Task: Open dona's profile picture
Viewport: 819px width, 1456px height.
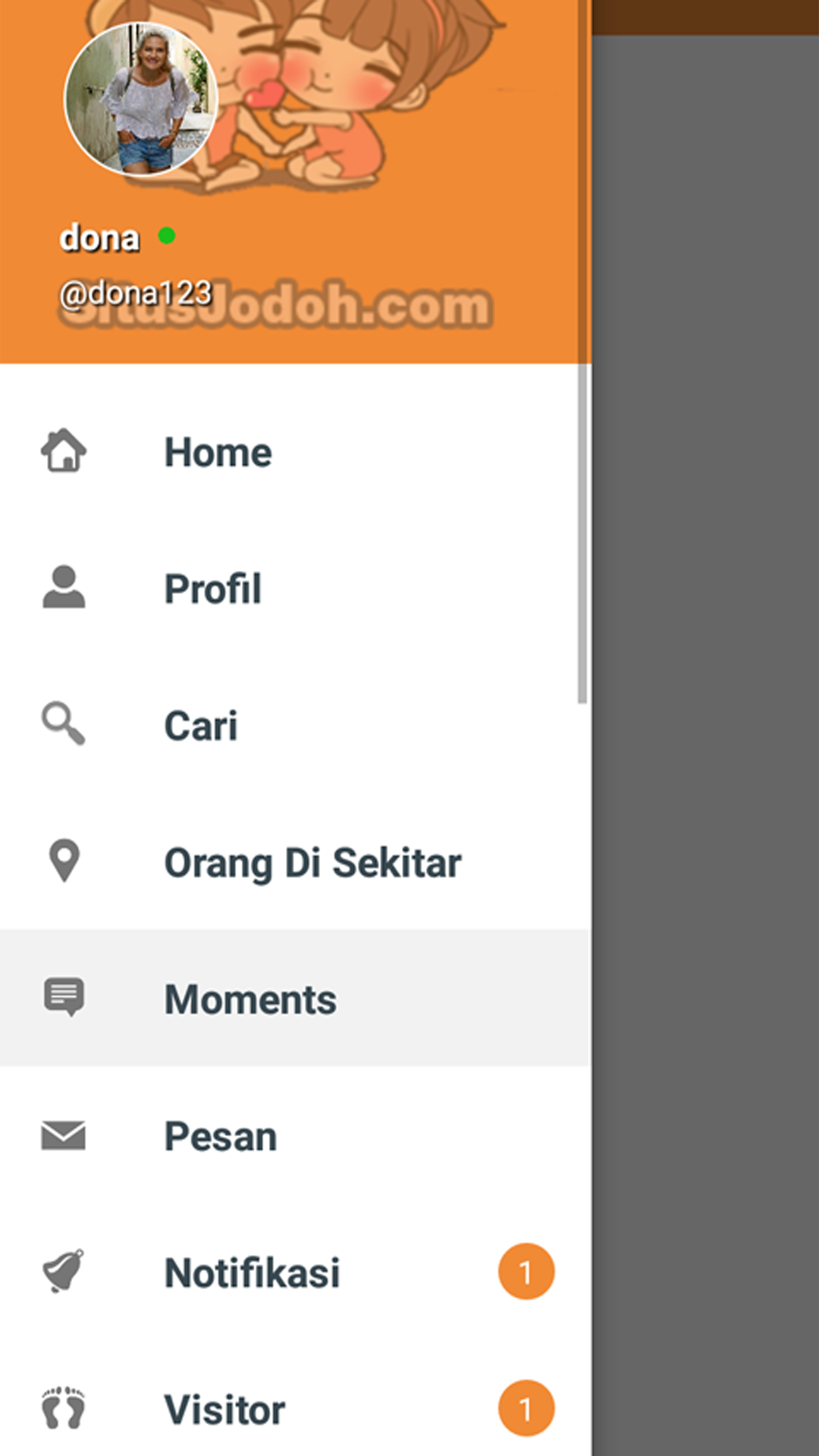Action: (x=141, y=99)
